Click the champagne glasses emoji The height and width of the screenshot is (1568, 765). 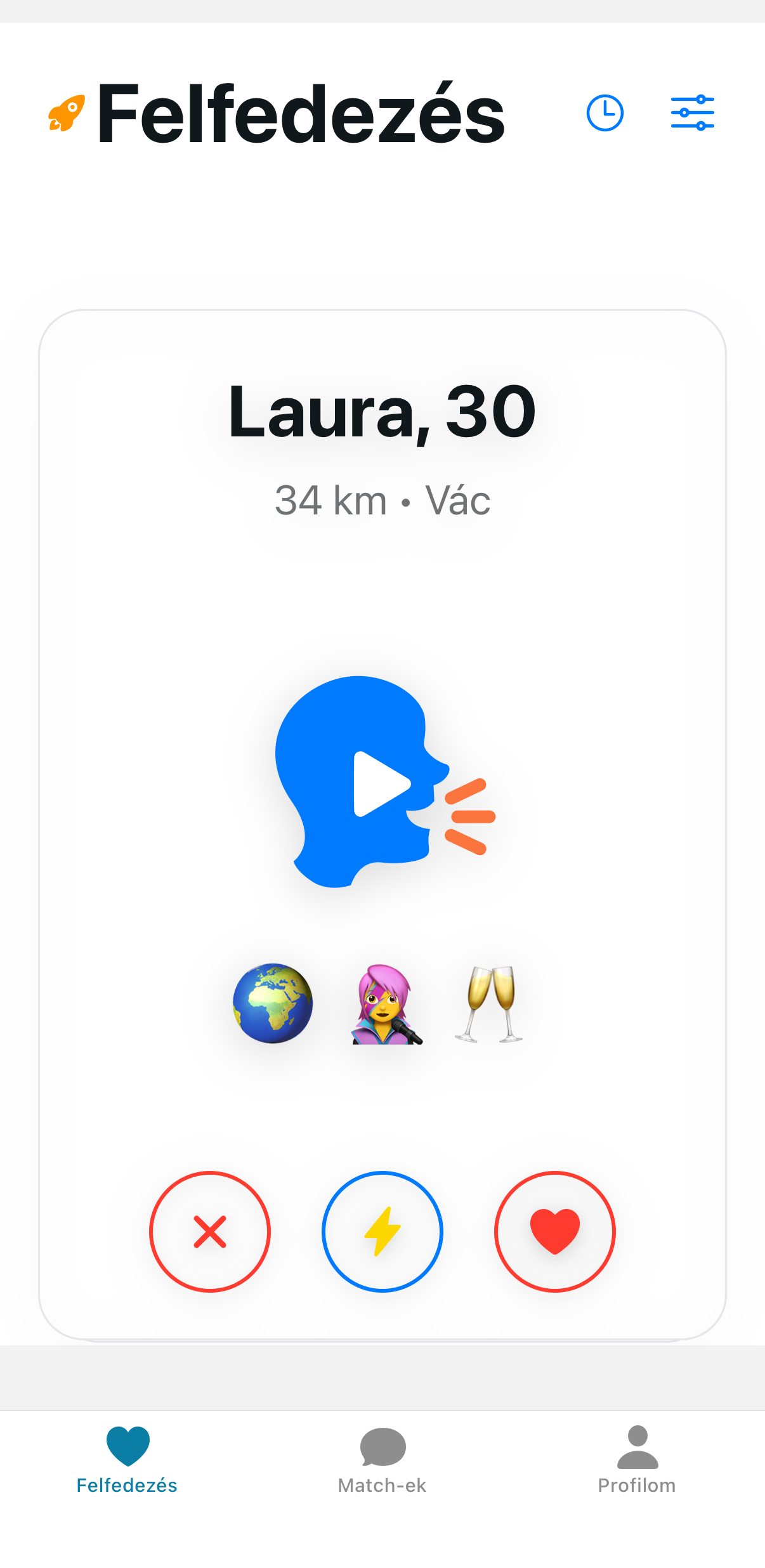[x=490, y=1004]
